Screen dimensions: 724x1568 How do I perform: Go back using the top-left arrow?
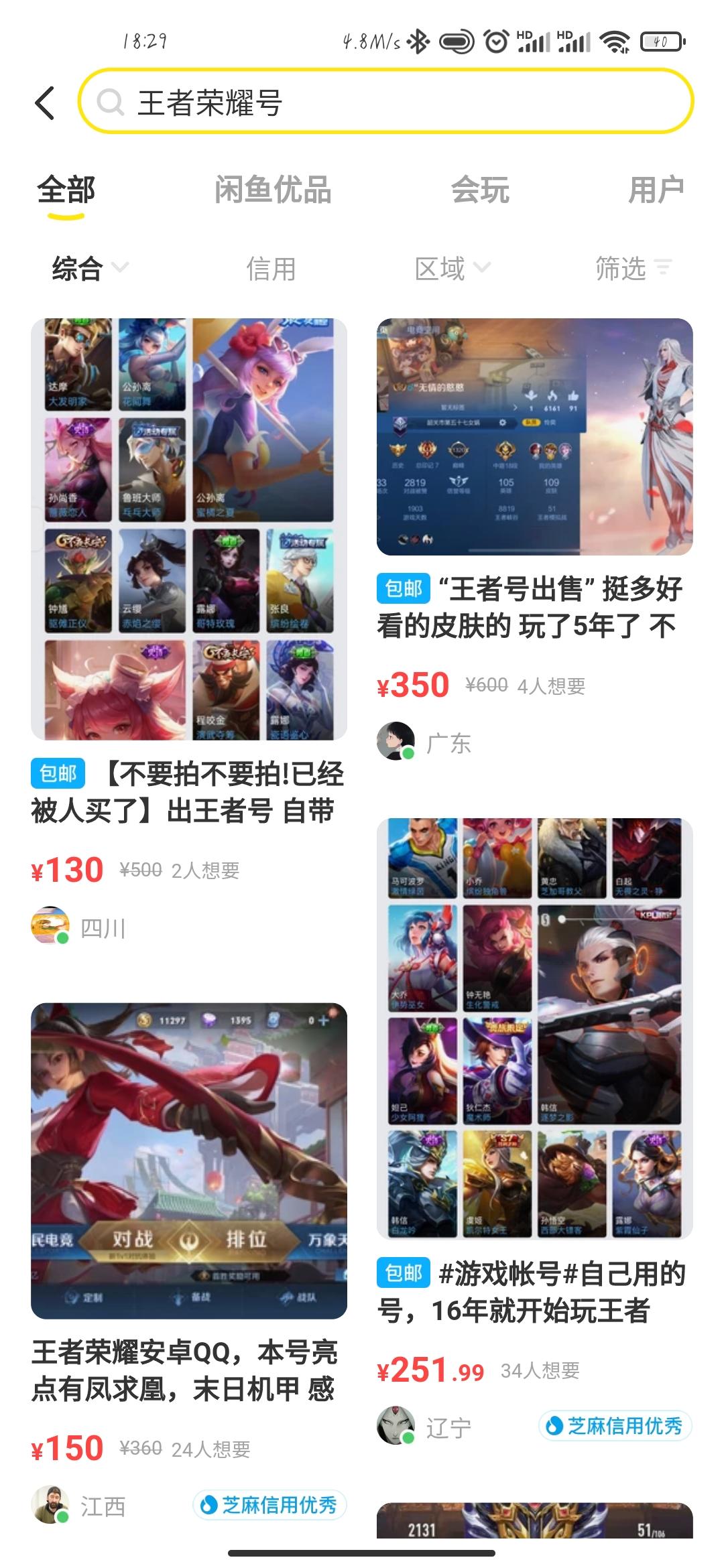tap(45, 103)
